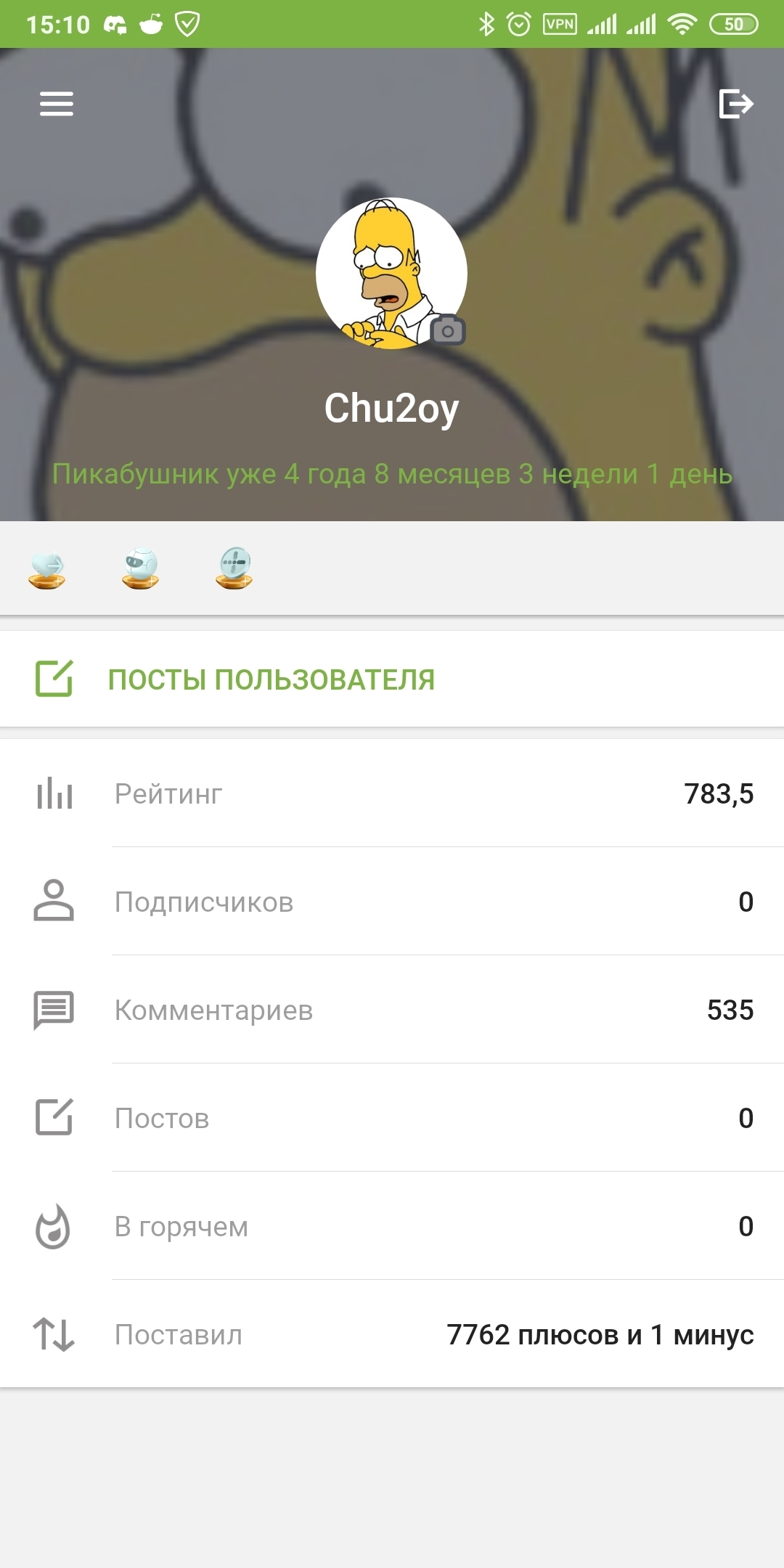Open the hamburger navigation menu

click(x=57, y=104)
